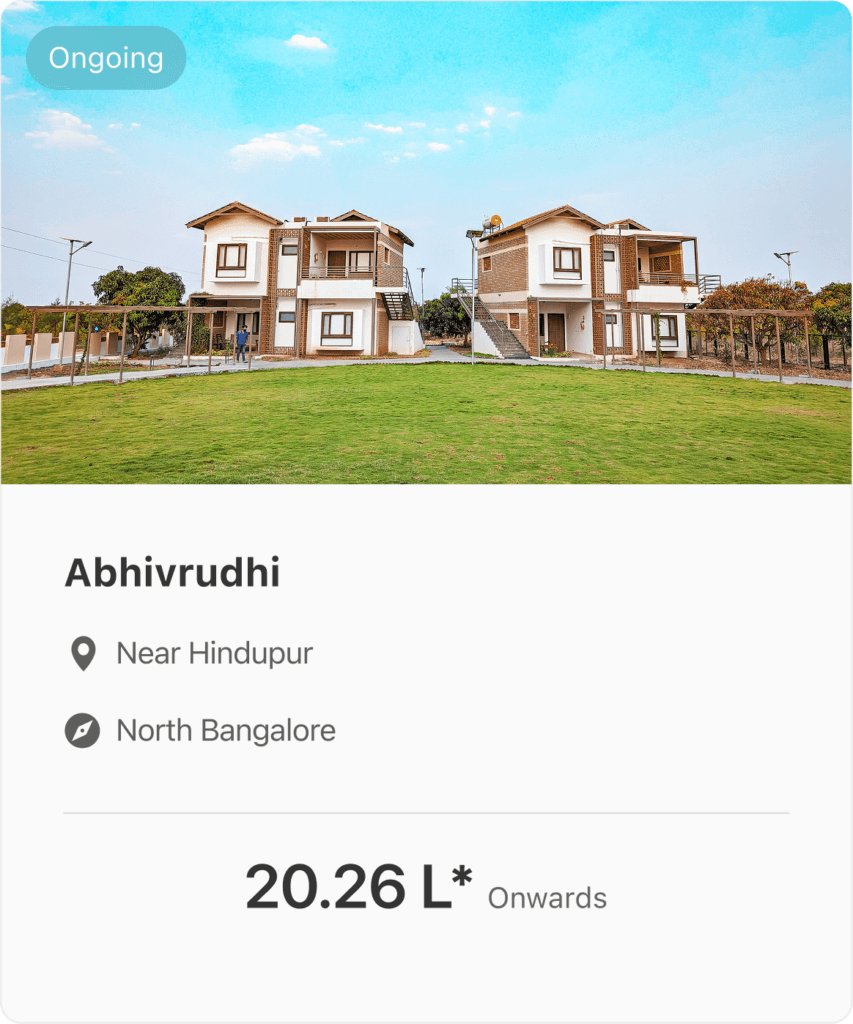Expand the Near Hindupur location entry
The image size is (853, 1024).
pyautogui.click(x=214, y=652)
